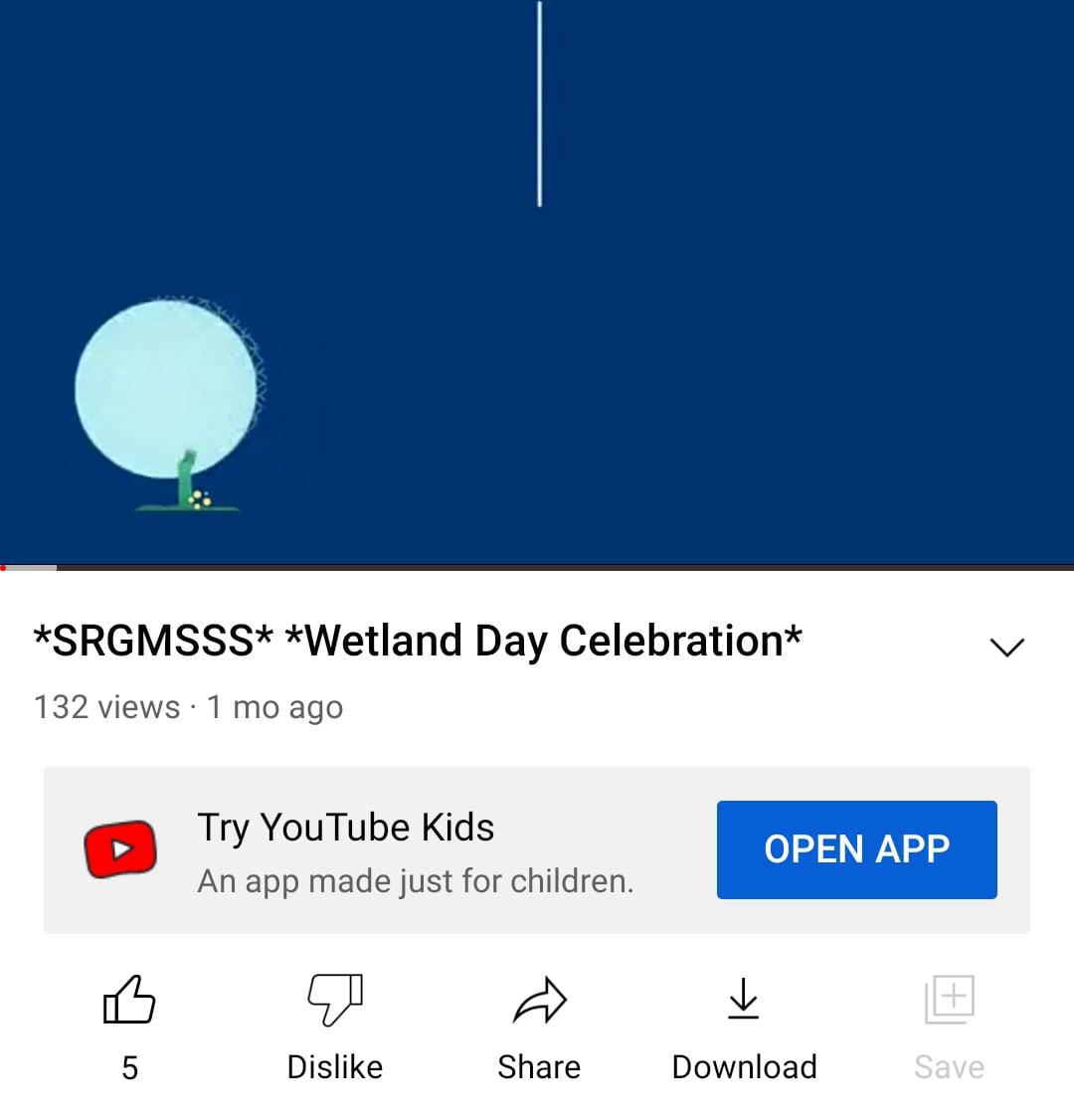This screenshot has height=1120, width=1074.
Task: Tap the video player area
Action: (537, 281)
